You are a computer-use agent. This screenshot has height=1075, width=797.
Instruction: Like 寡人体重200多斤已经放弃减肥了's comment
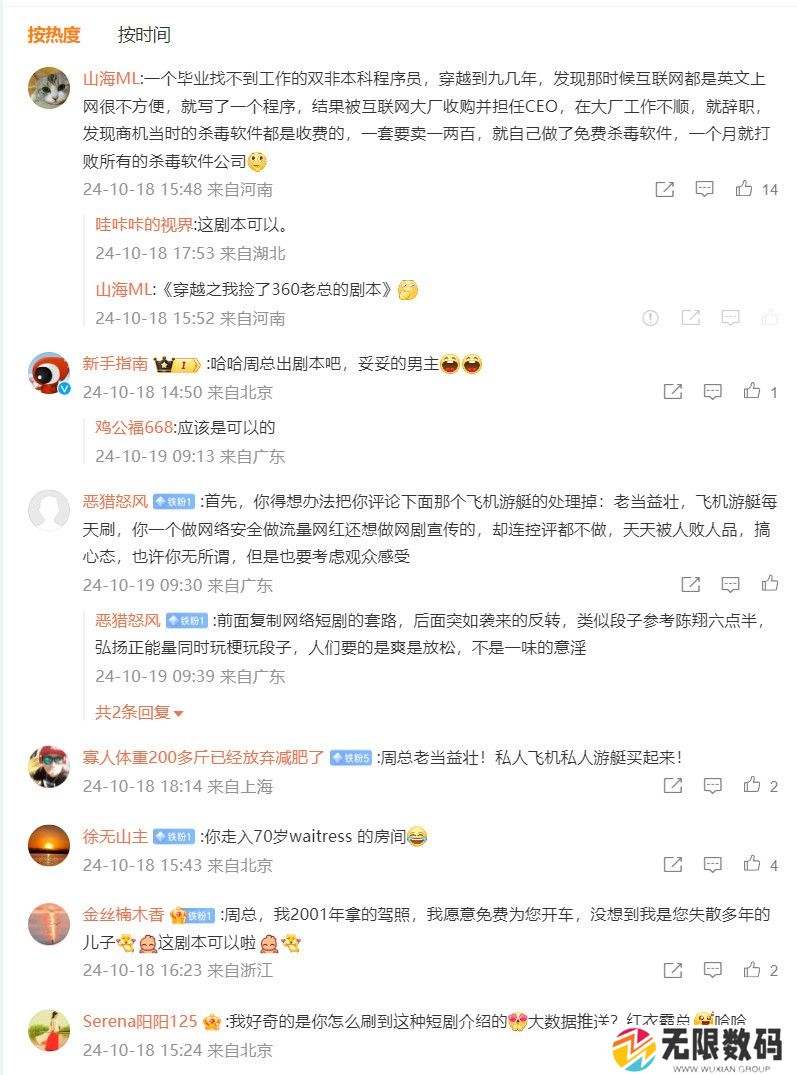[752, 786]
